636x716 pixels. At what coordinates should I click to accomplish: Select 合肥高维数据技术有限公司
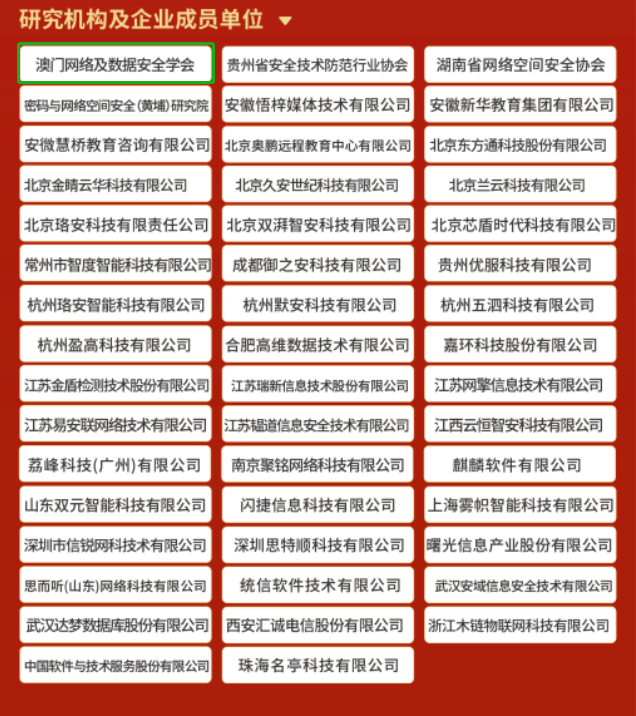pyautogui.click(x=317, y=345)
